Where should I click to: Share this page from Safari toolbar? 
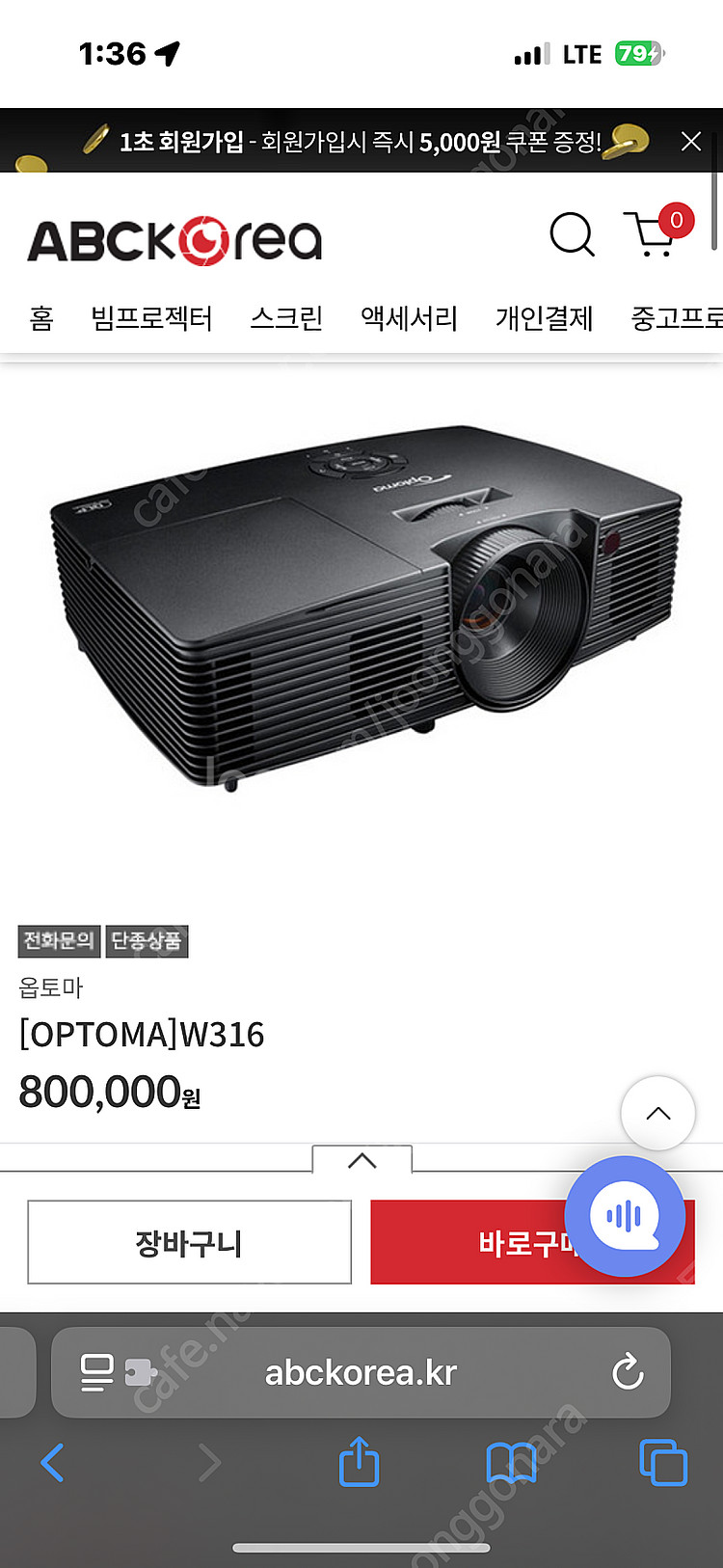[359, 1462]
